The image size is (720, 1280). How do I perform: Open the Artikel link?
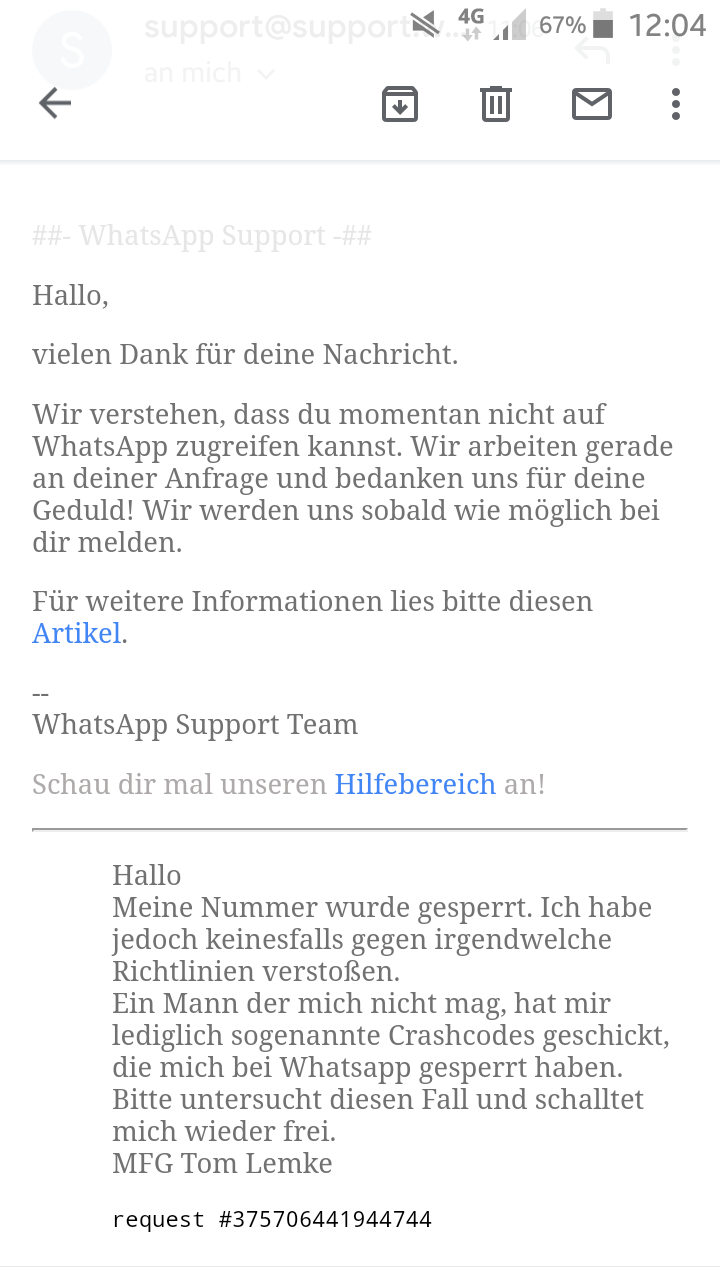[x=76, y=634]
